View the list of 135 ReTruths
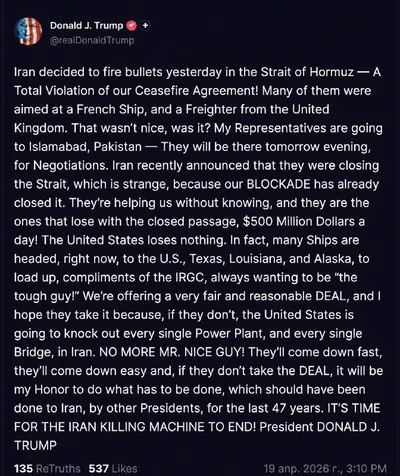Viewport: 400px width, 476px height. (47, 468)
